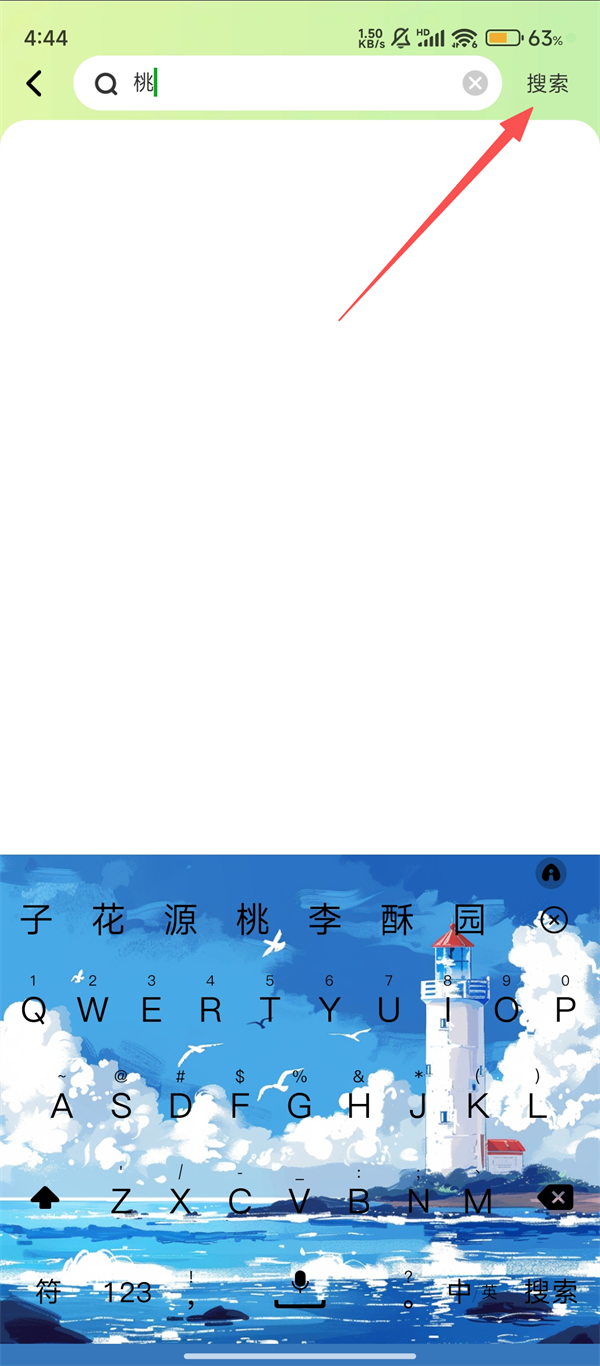The image size is (600, 1366).
Task: Switch to the 123 numeric keyboard
Action: pos(128,1292)
